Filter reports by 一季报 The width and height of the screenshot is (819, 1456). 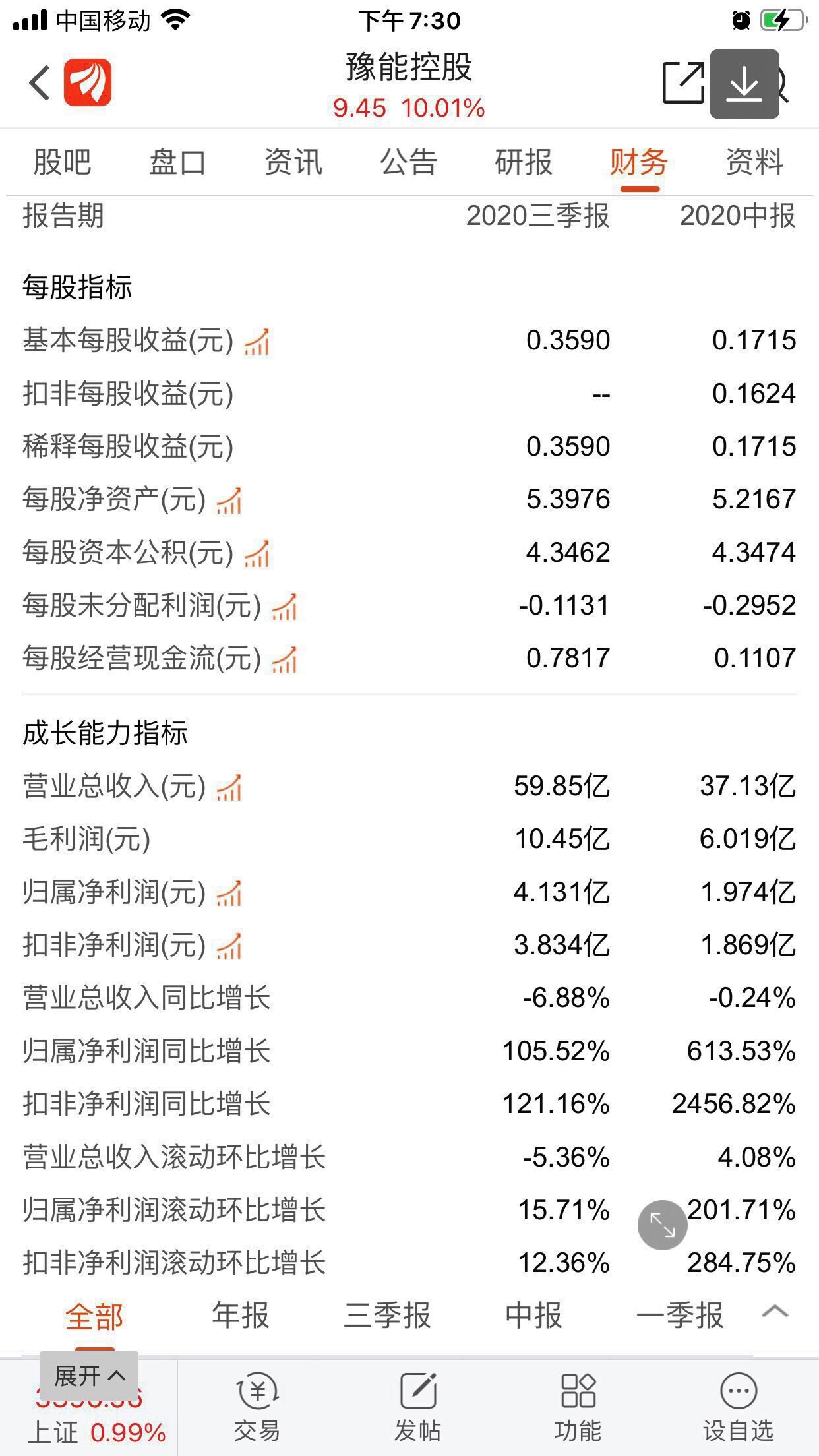click(x=680, y=1315)
